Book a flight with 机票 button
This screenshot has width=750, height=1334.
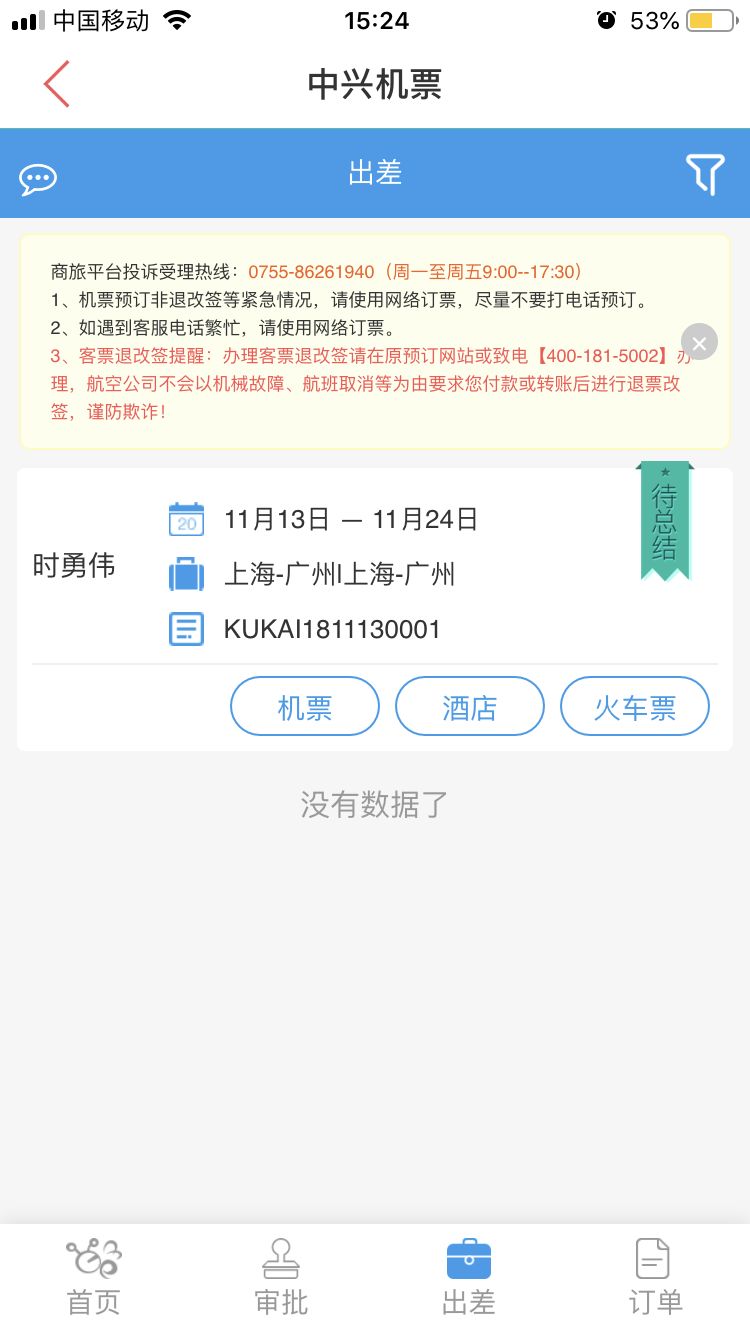click(305, 707)
